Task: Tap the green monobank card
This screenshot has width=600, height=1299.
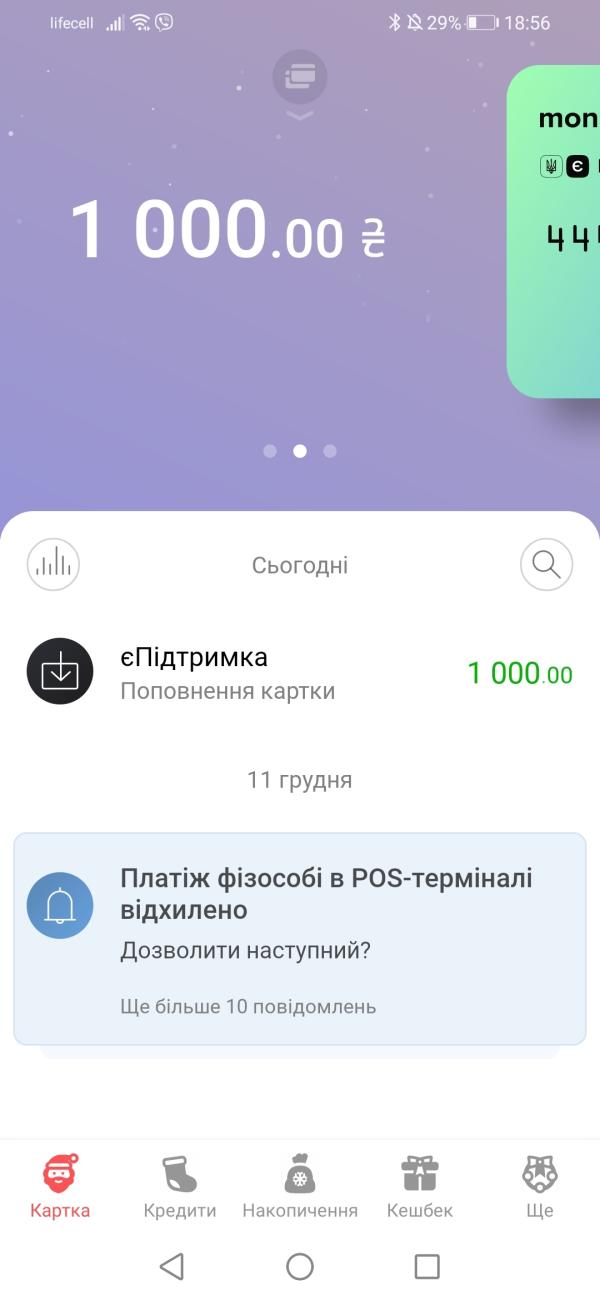Action: (x=553, y=232)
